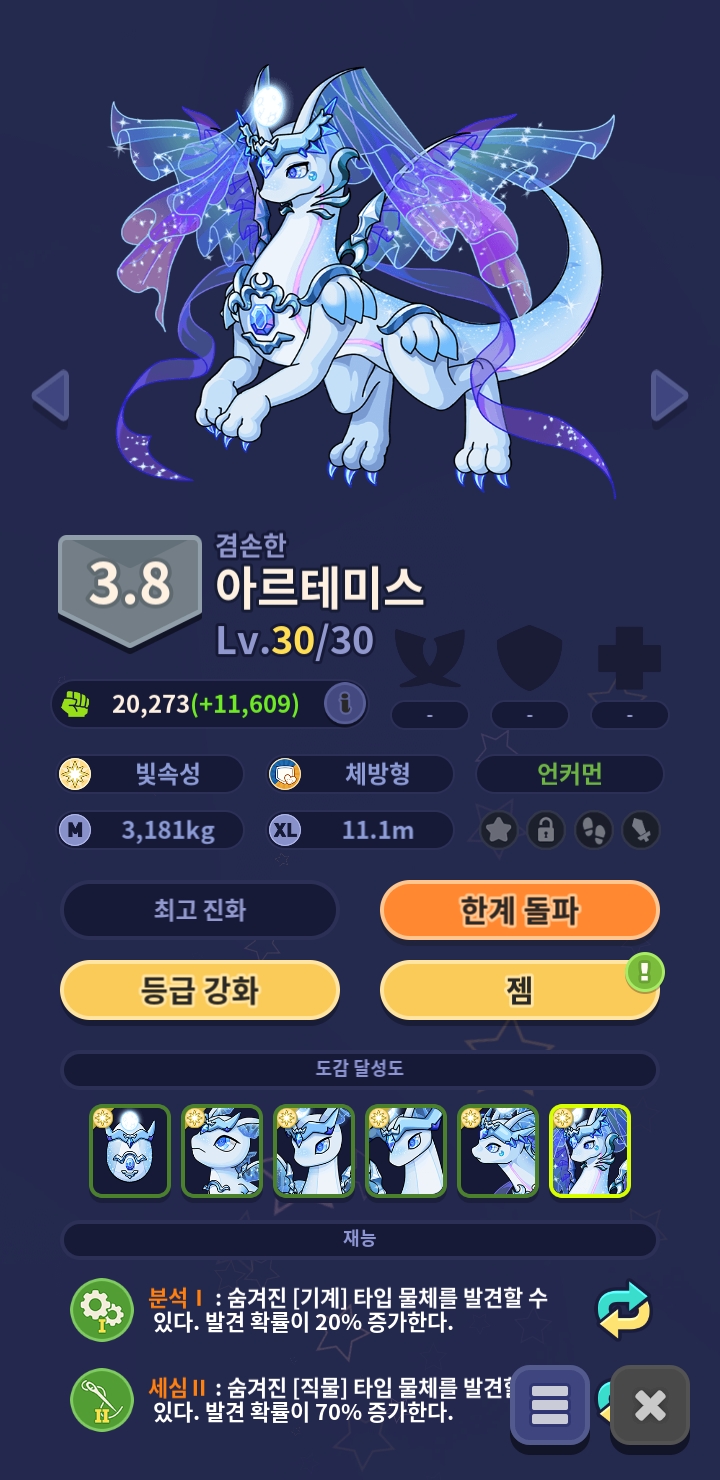Close the dragon detail screen
Viewport: 720px width, 1480px height.
pyautogui.click(x=650, y=1405)
